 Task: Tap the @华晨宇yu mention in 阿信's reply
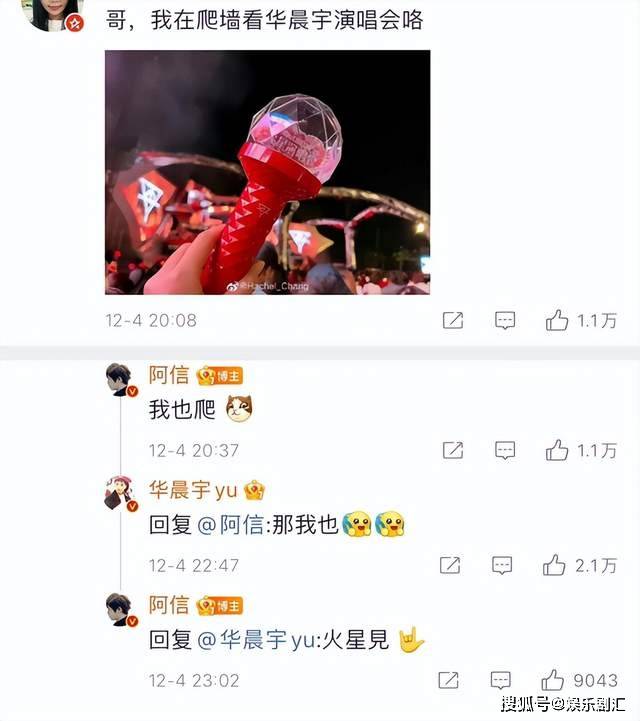click(x=257, y=640)
